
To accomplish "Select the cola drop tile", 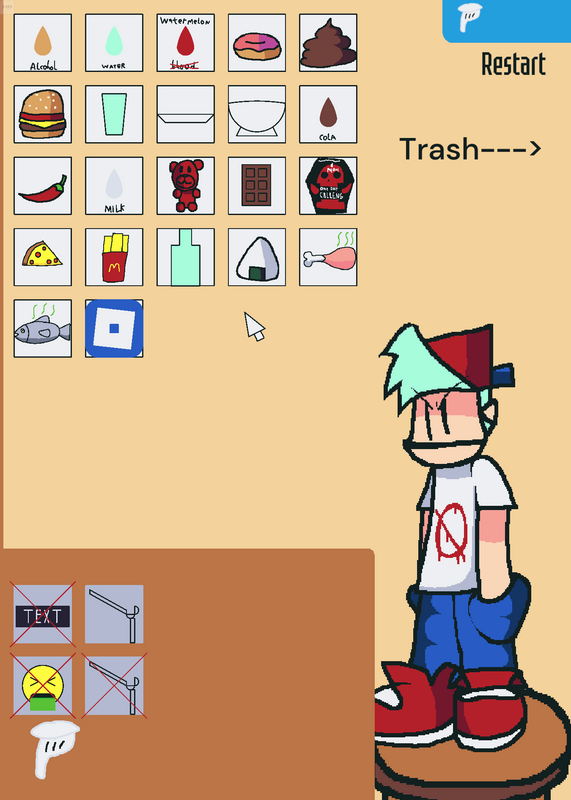I will (x=328, y=114).
